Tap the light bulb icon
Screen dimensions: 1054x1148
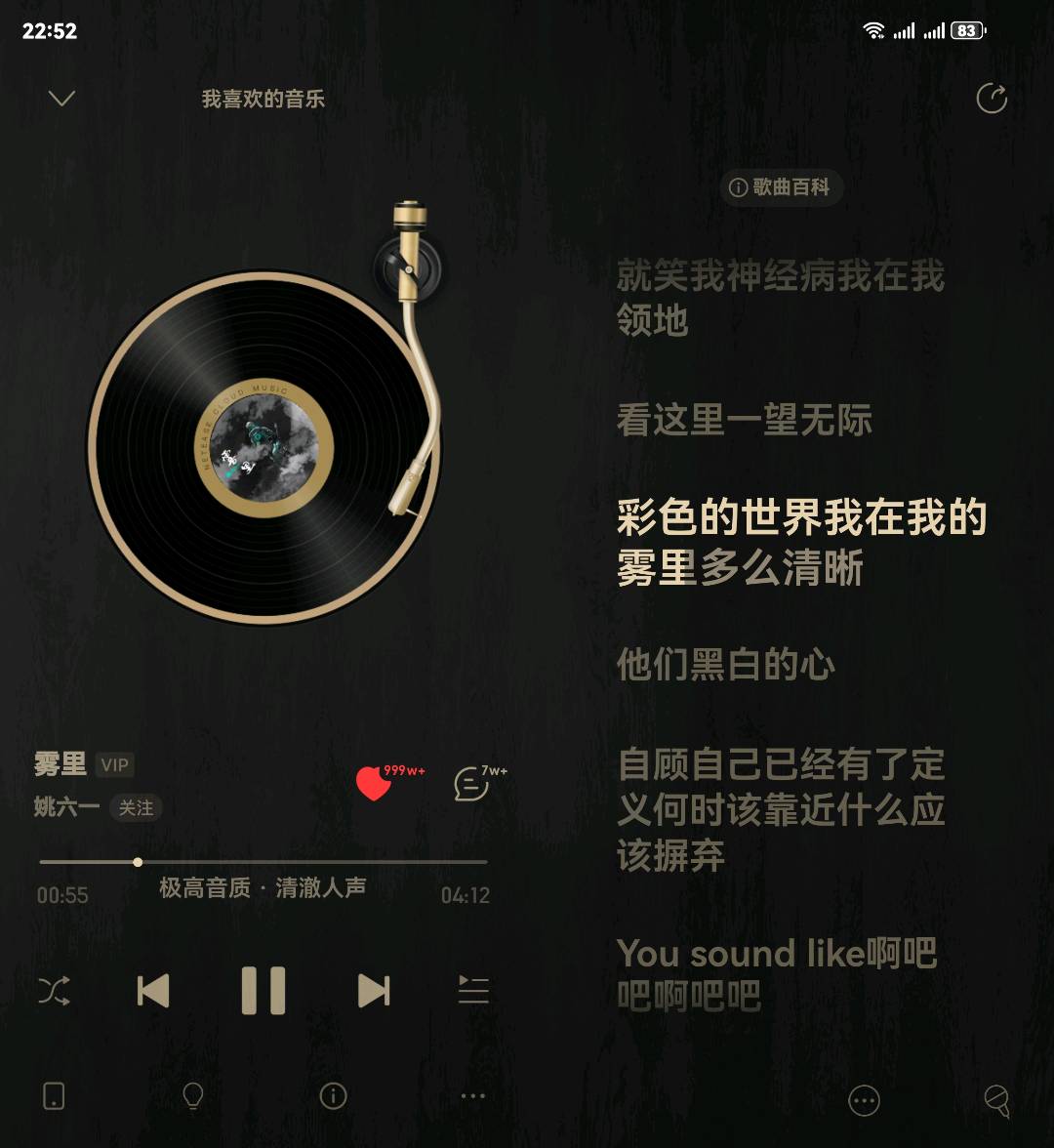pos(193,1096)
